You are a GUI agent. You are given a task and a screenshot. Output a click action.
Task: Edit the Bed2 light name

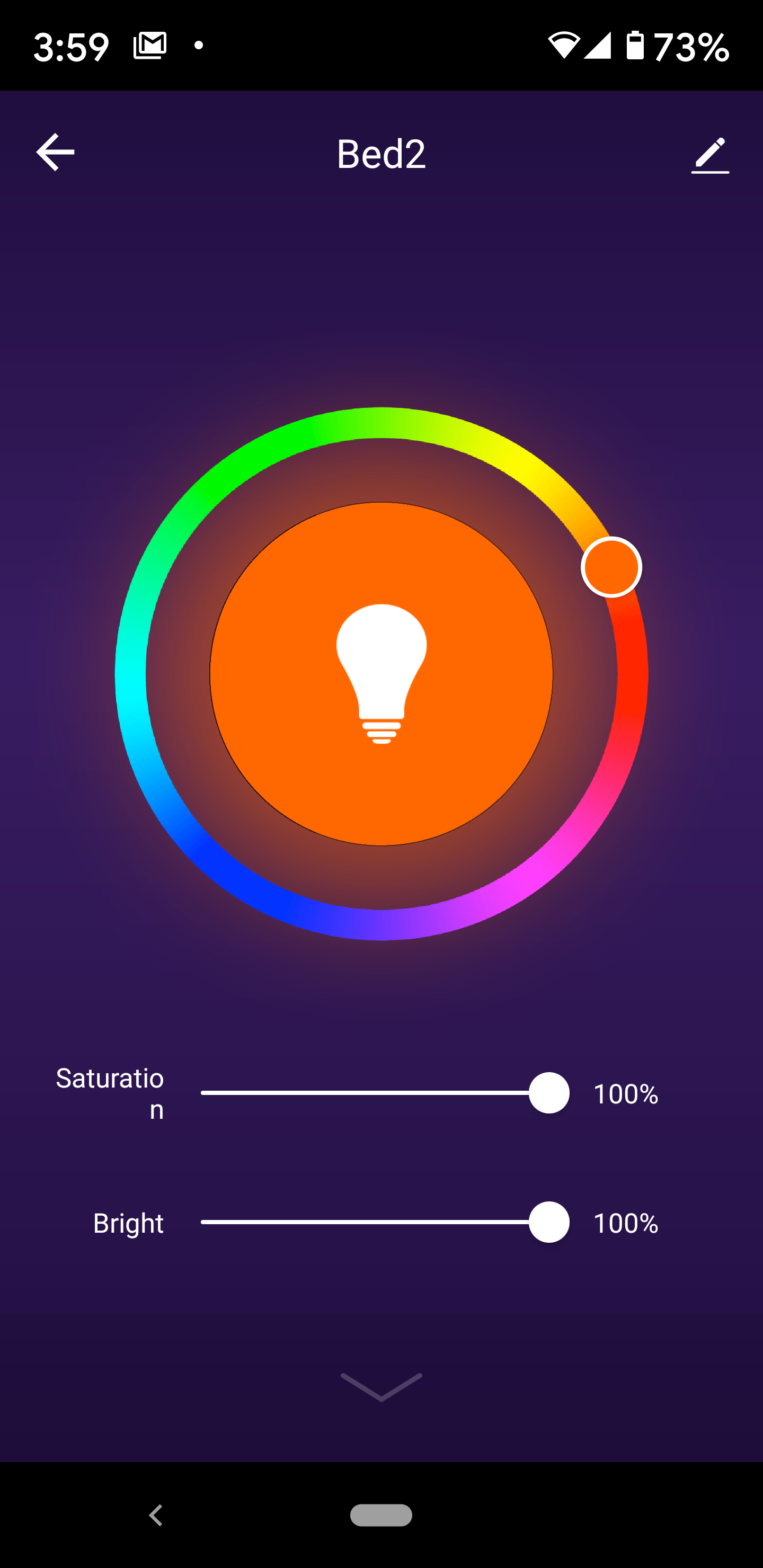tap(709, 155)
